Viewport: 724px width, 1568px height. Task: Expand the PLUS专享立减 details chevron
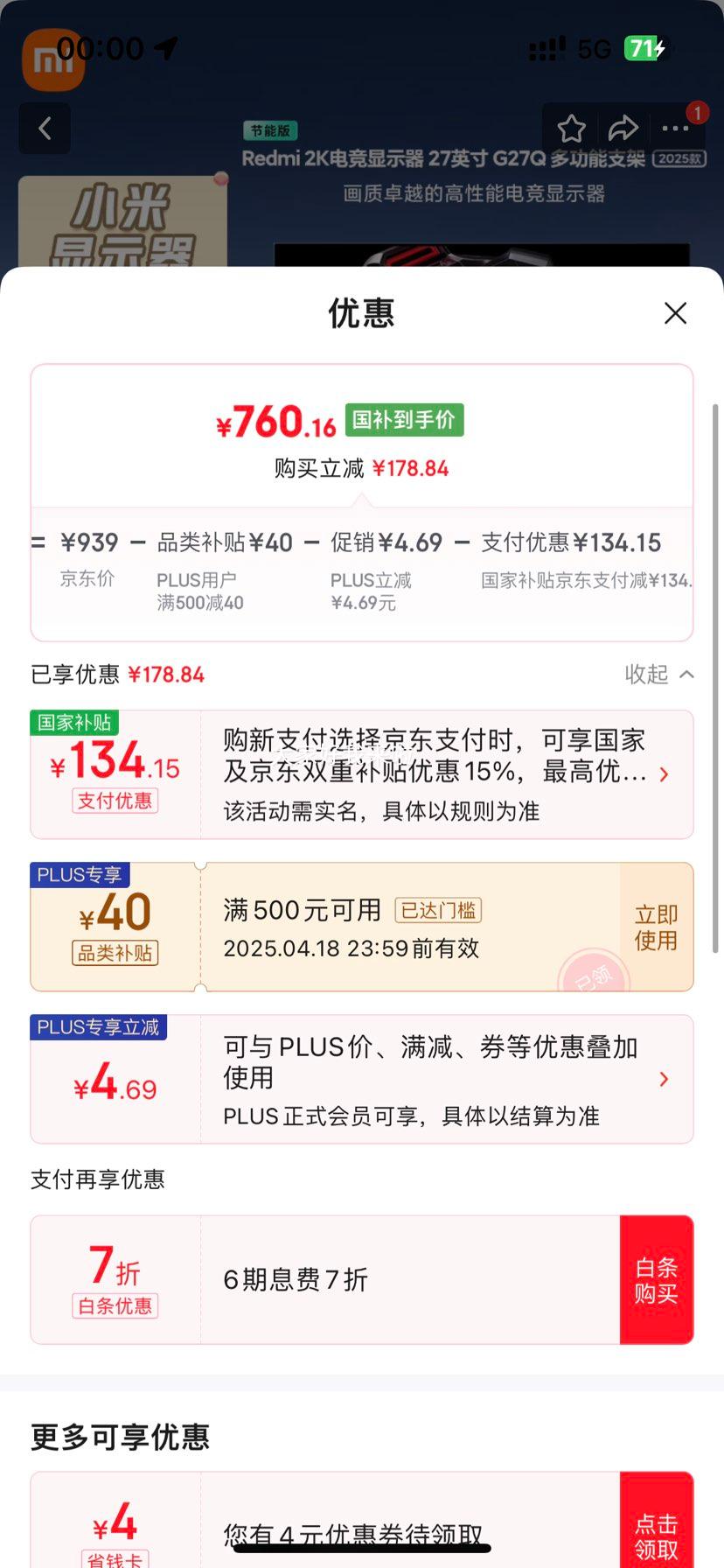click(x=664, y=1080)
